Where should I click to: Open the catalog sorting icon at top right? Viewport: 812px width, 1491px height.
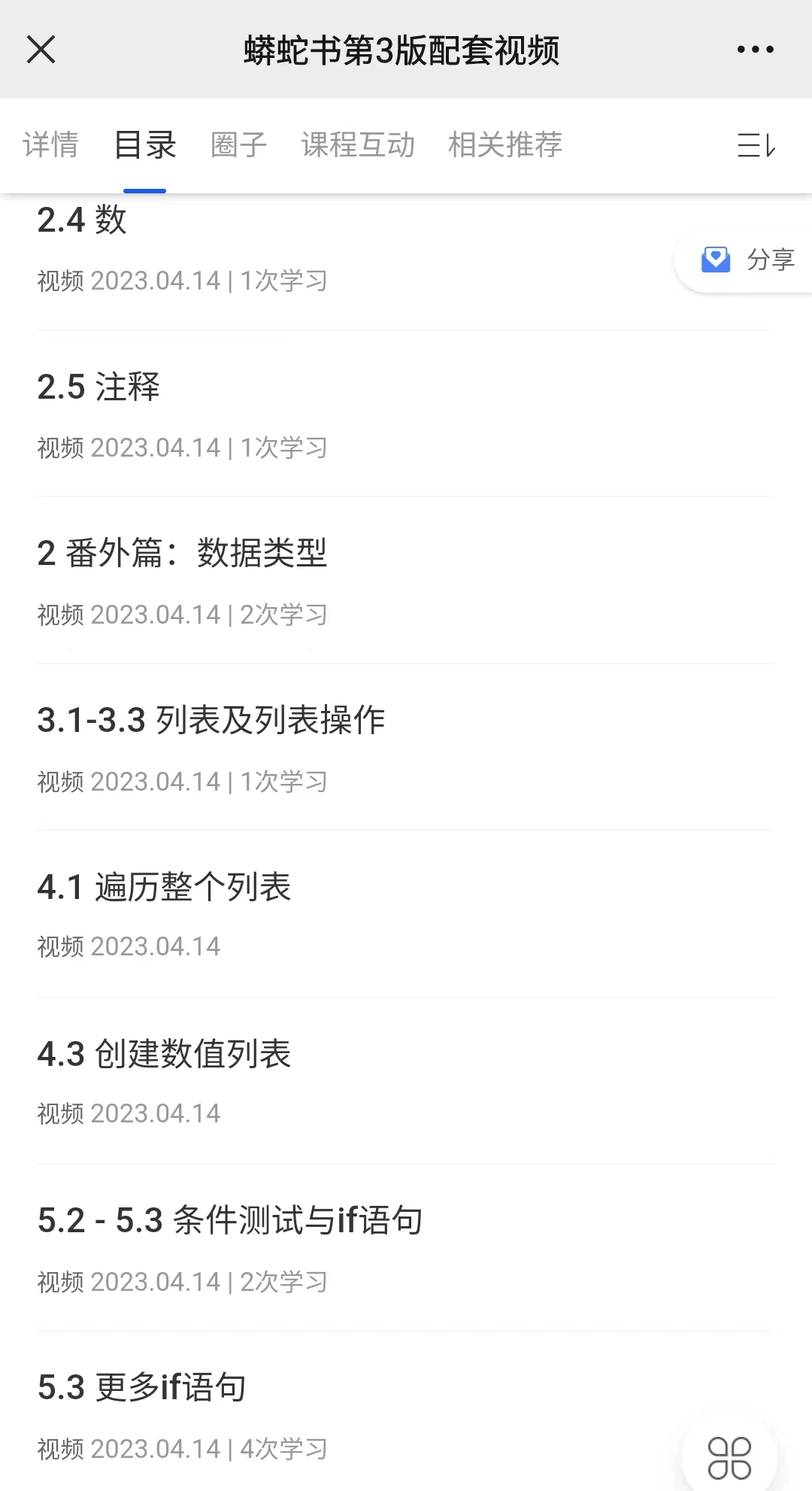pos(756,145)
